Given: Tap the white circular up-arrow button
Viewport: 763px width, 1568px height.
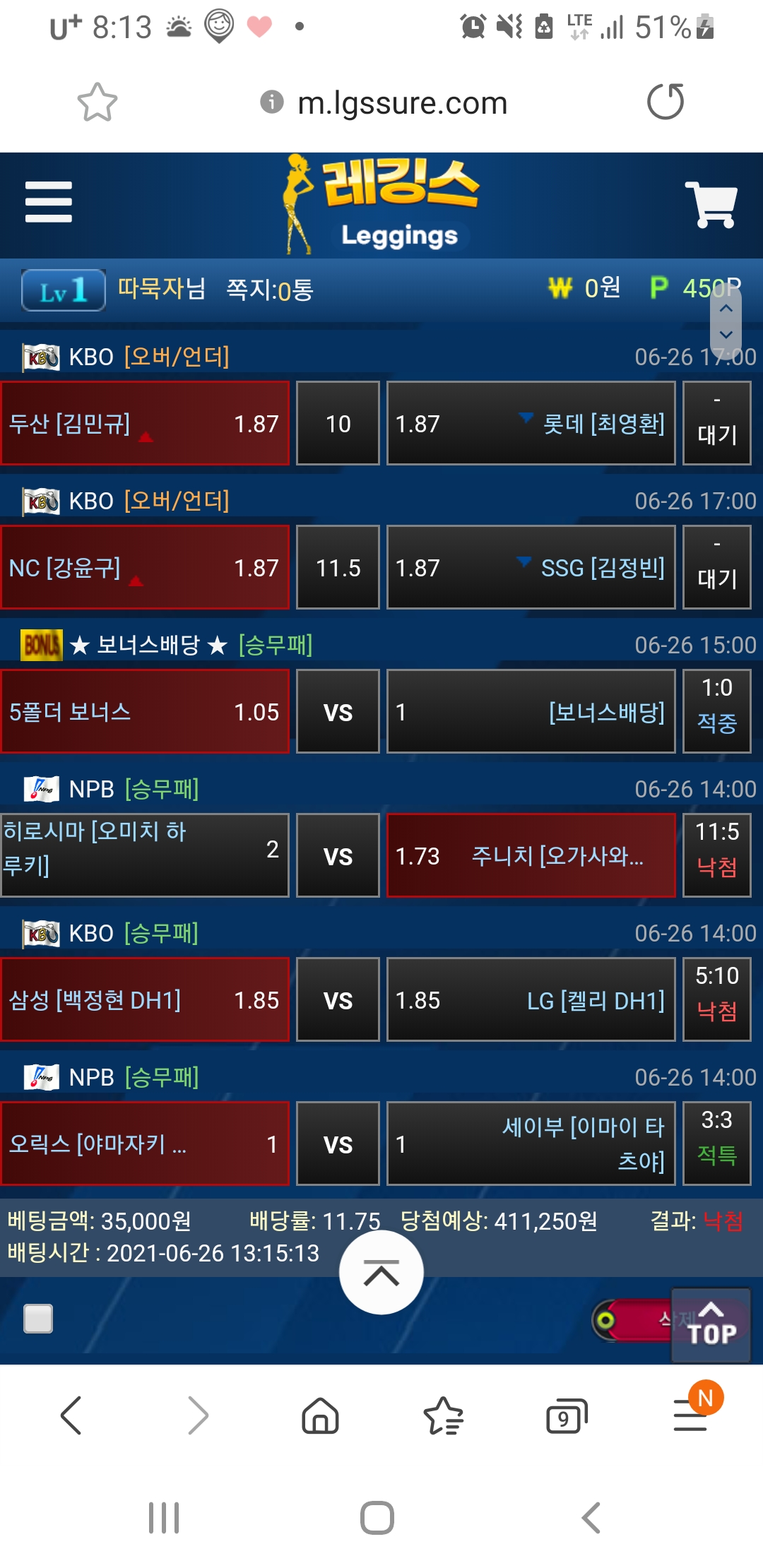Looking at the screenshot, I should [x=381, y=1273].
